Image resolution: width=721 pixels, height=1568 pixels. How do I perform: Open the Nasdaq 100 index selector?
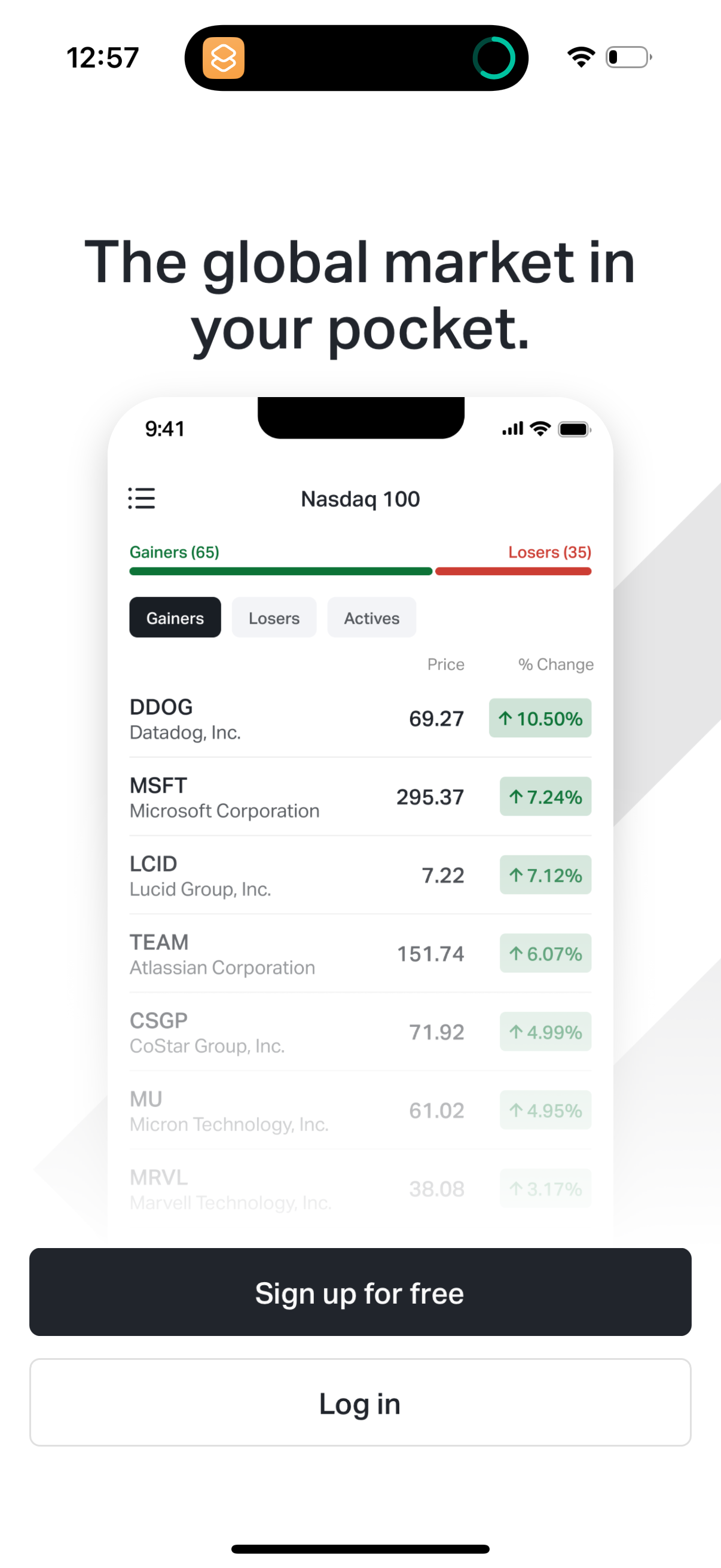[x=360, y=499]
